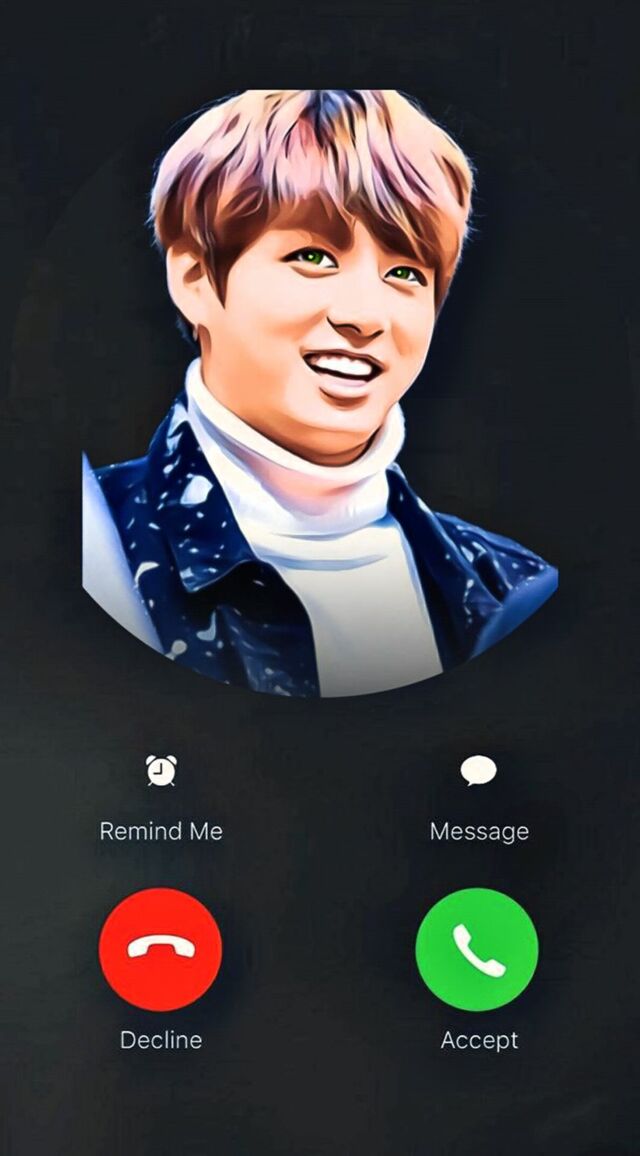Decline the incoming call
This screenshot has width=640, height=1156.
(161, 949)
